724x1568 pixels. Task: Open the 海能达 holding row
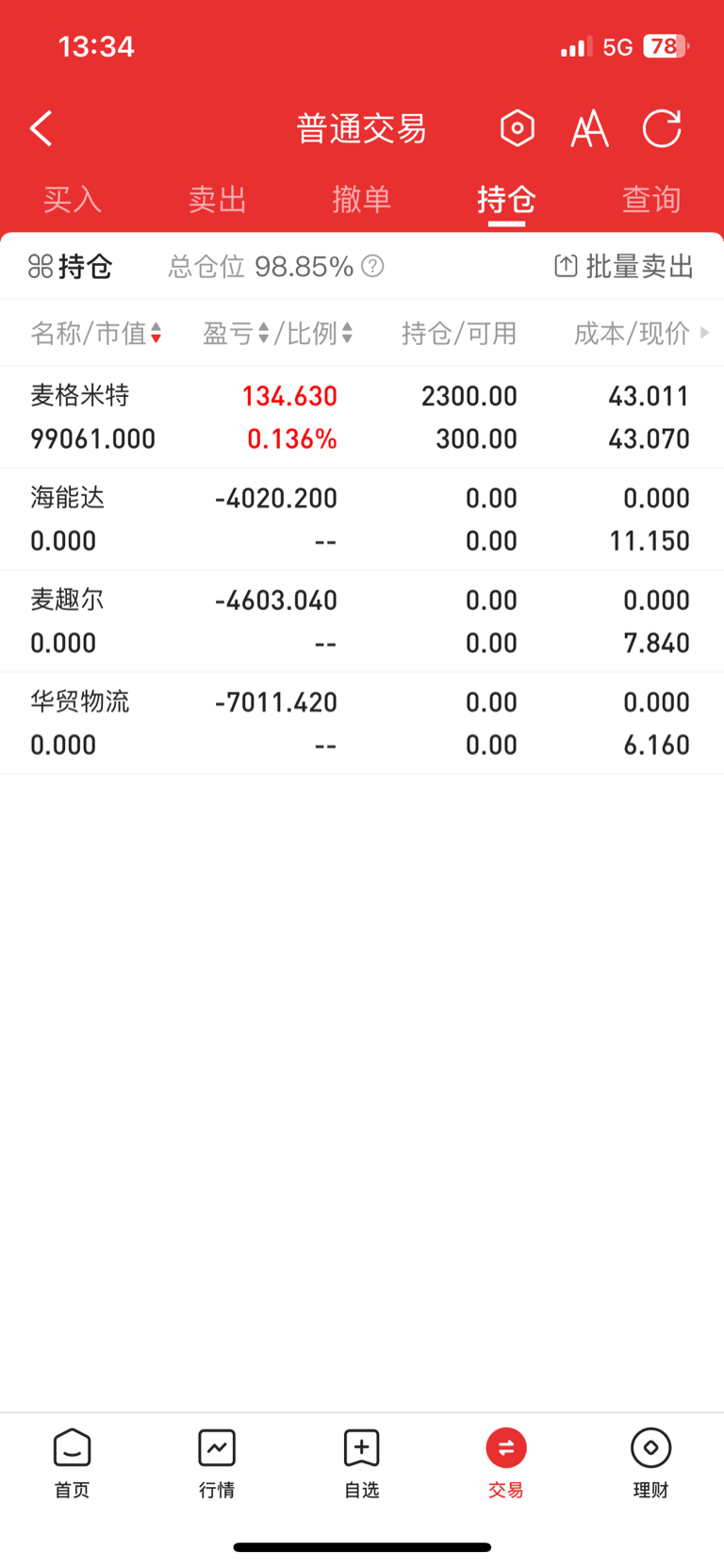tap(362, 520)
